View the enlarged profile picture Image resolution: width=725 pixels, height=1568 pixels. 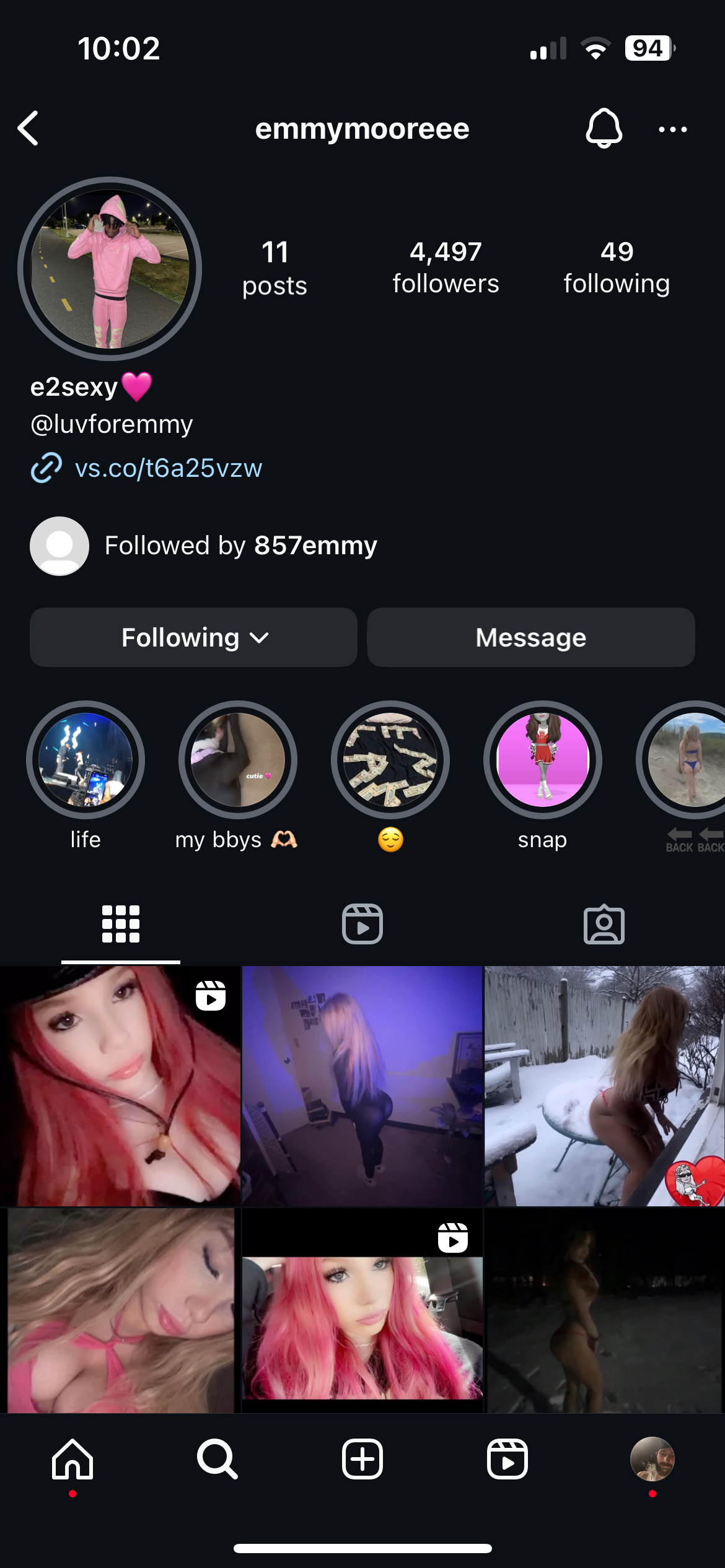click(x=110, y=269)
